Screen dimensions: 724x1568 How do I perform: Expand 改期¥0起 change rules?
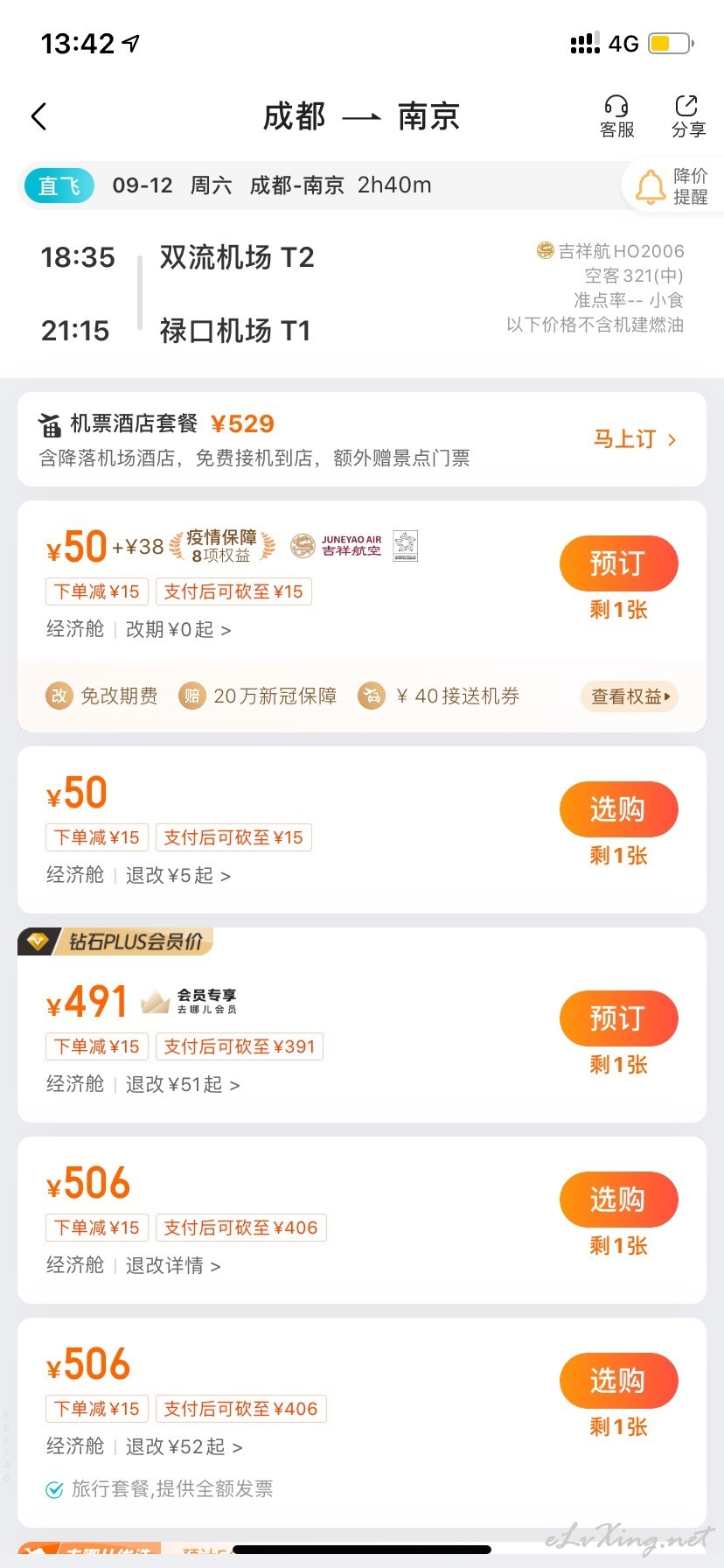[178, 630]
